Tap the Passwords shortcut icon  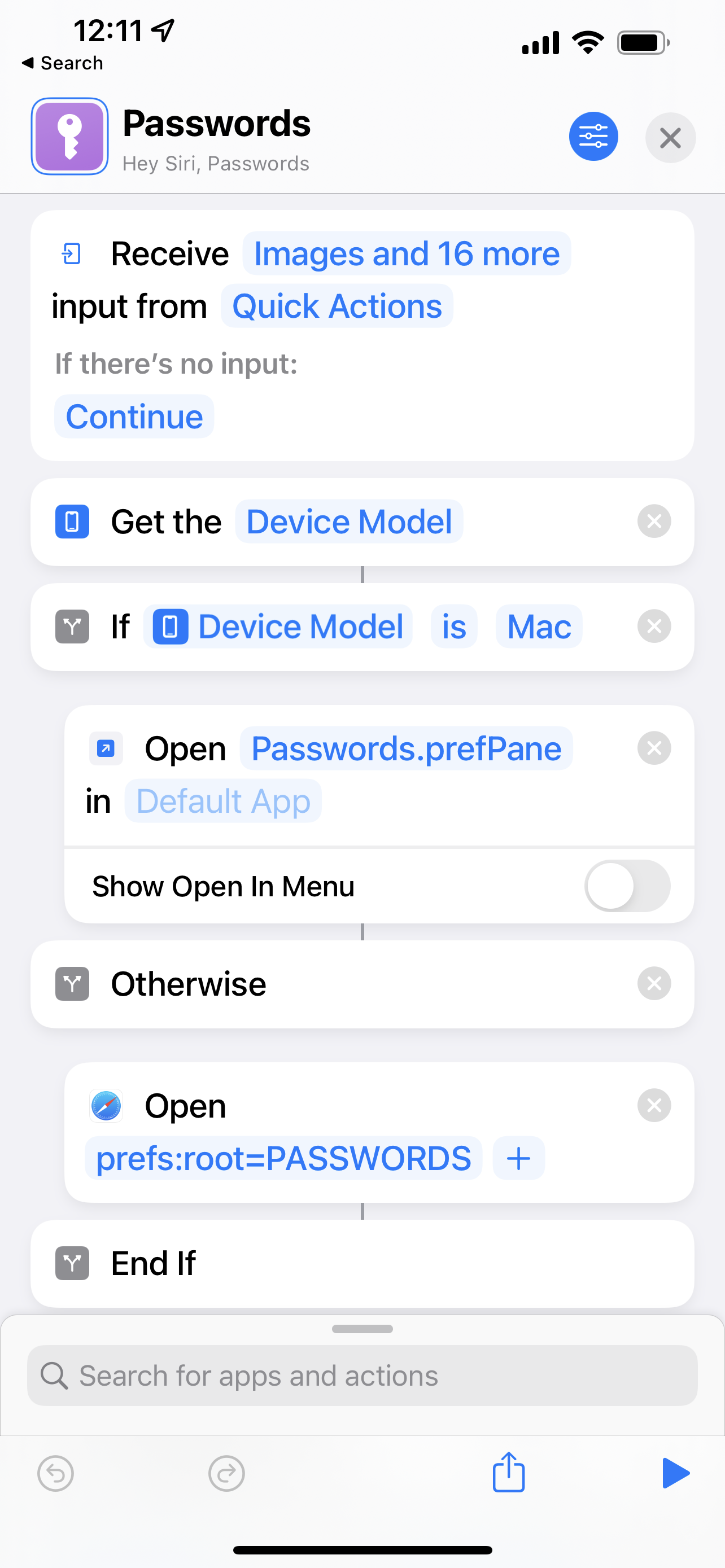(x=70, y=137)
